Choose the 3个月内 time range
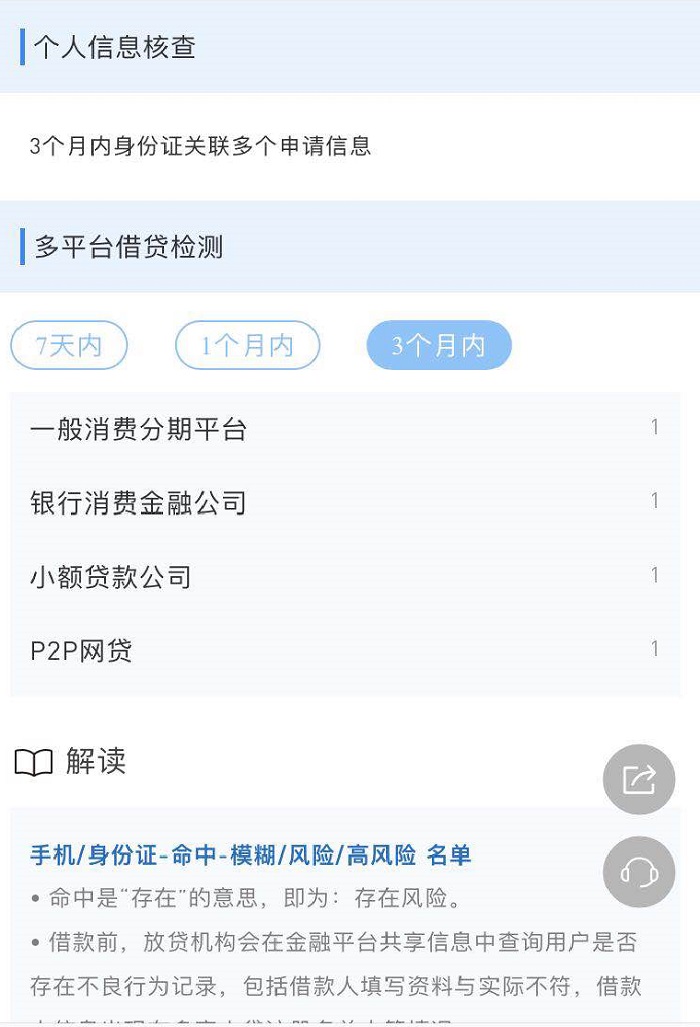The width and height of the screenshot is (700, 1027). point(439,346)
